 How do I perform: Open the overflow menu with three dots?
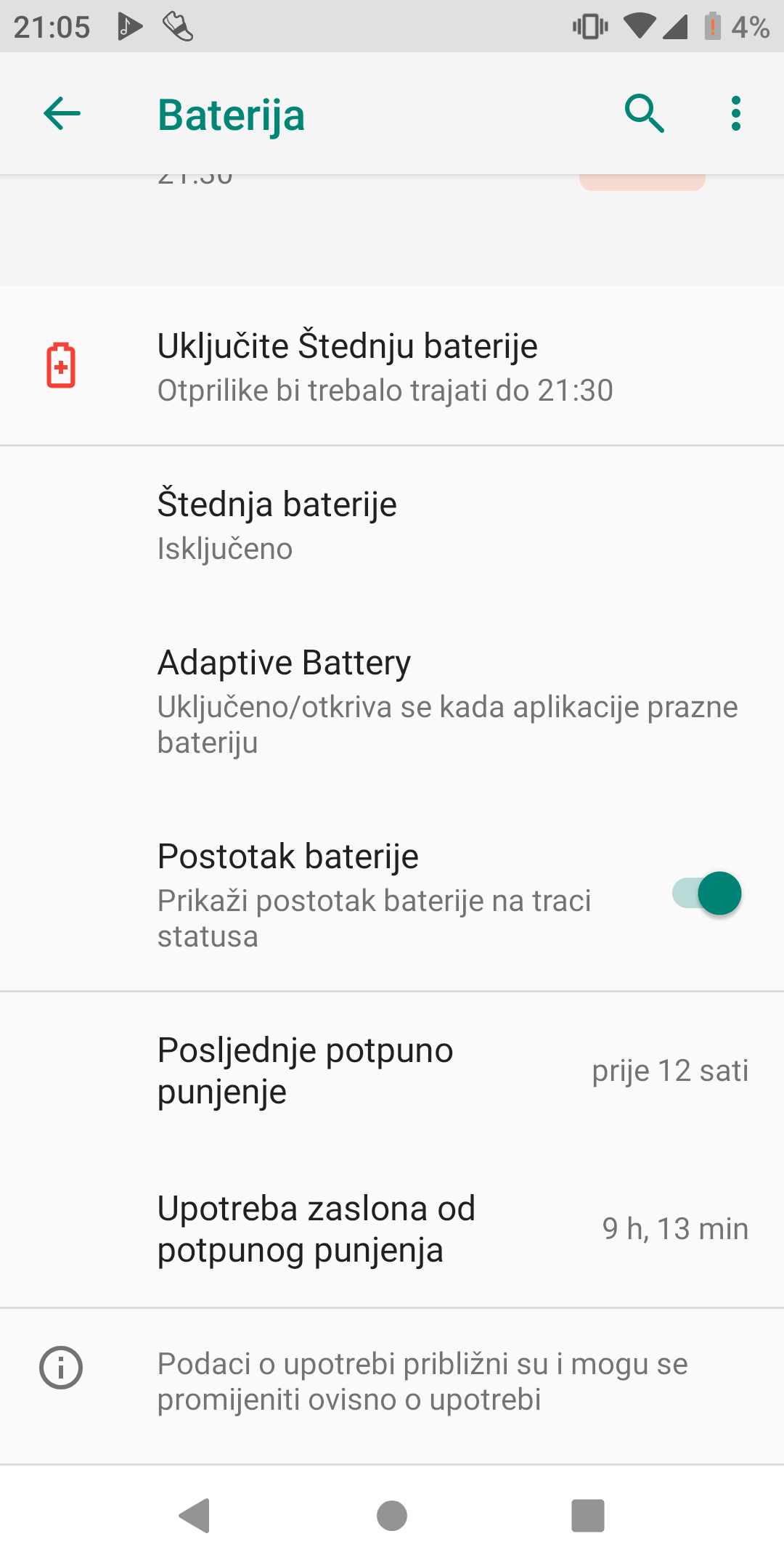click(x=736, y=114)
